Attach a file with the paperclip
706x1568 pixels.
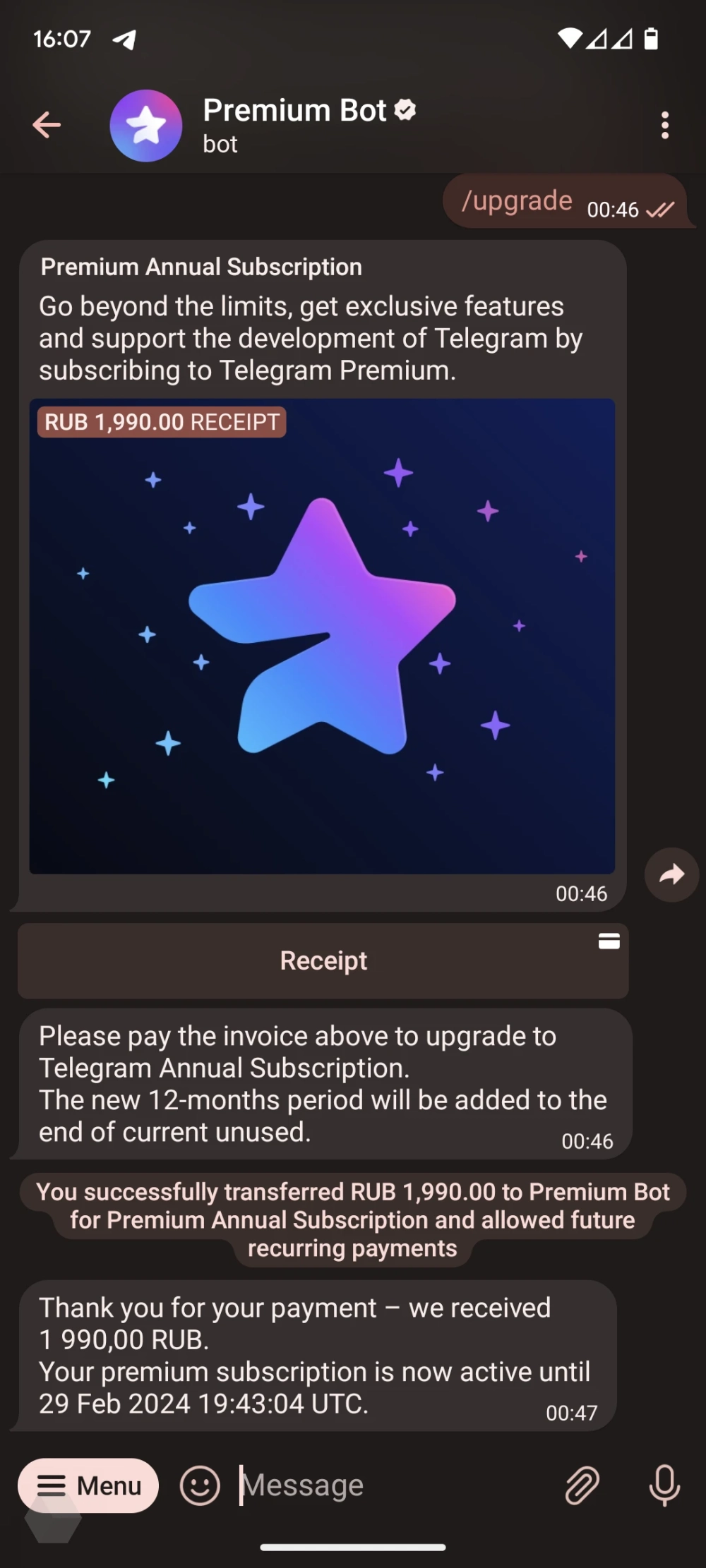click(582, 1485)
